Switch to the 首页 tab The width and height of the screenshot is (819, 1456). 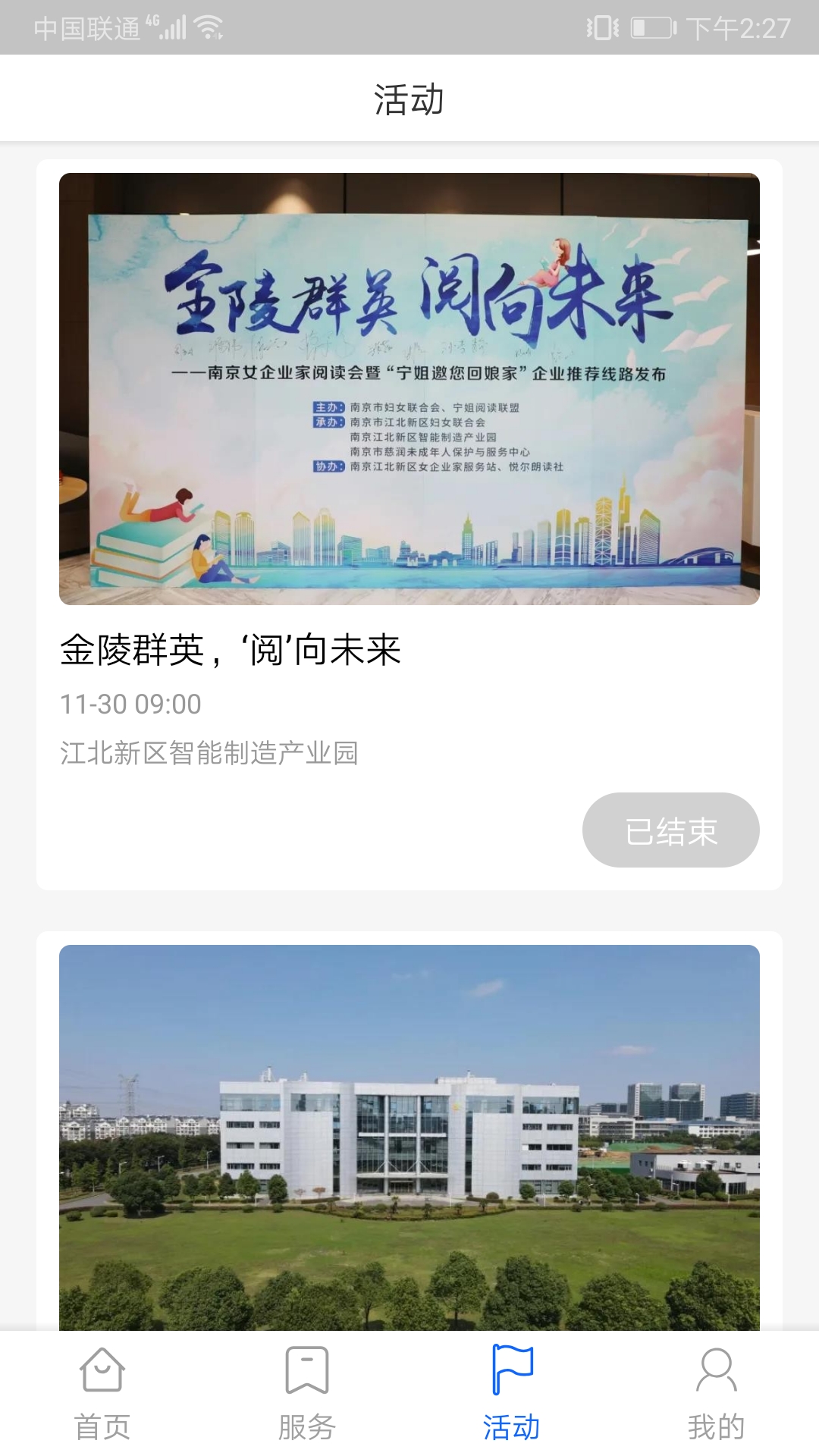tap(102, 1426)
